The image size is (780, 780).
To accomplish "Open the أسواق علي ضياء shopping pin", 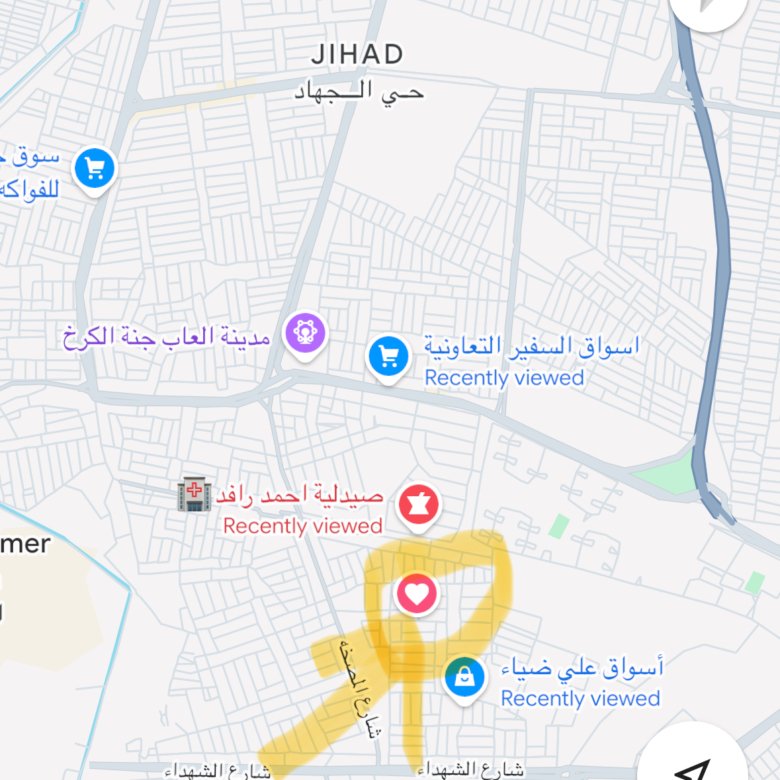I will tap(465, 678).
